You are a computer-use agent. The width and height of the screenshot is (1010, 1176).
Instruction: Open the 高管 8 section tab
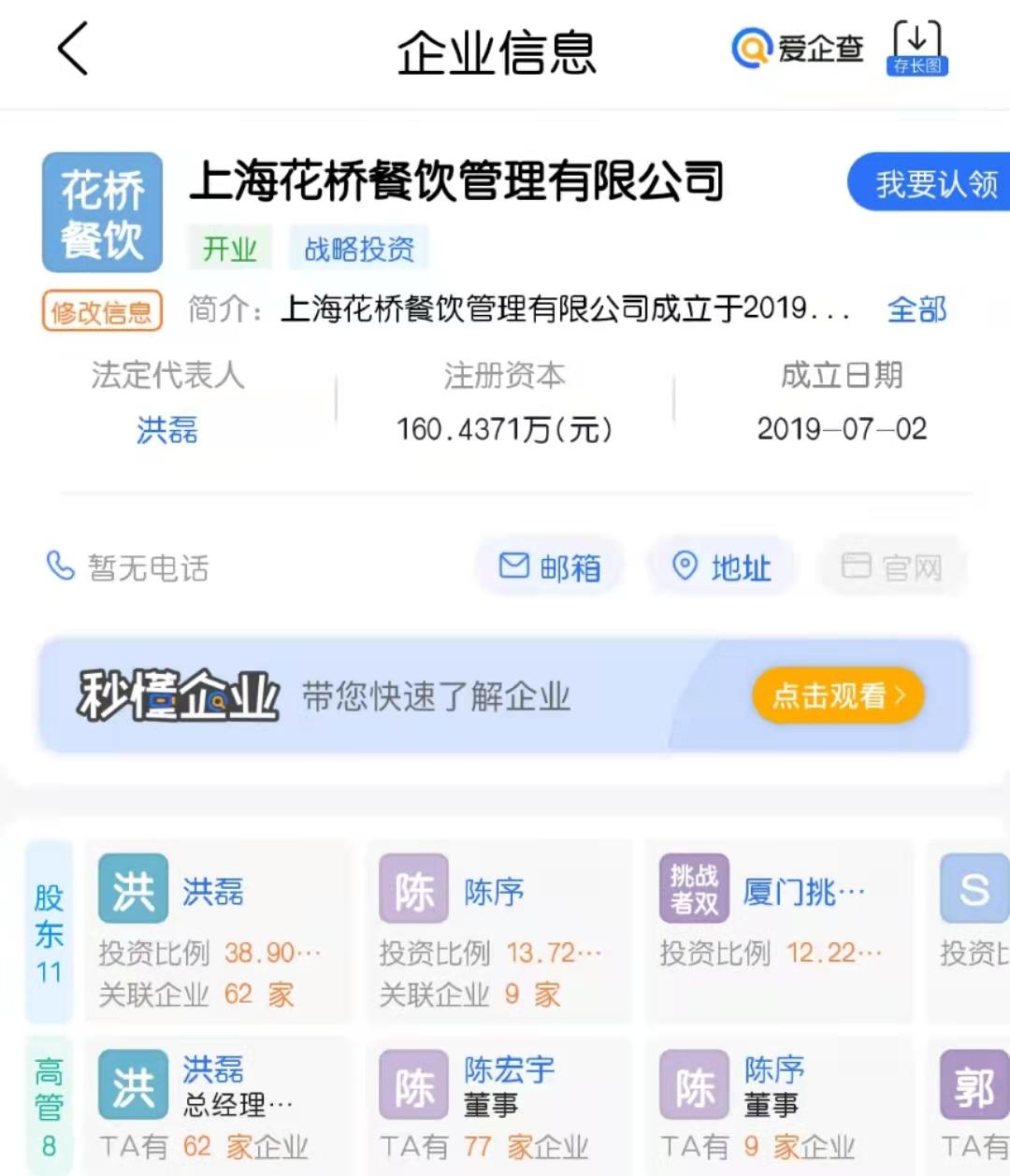pyautogui.click(x=49, y=1105)
